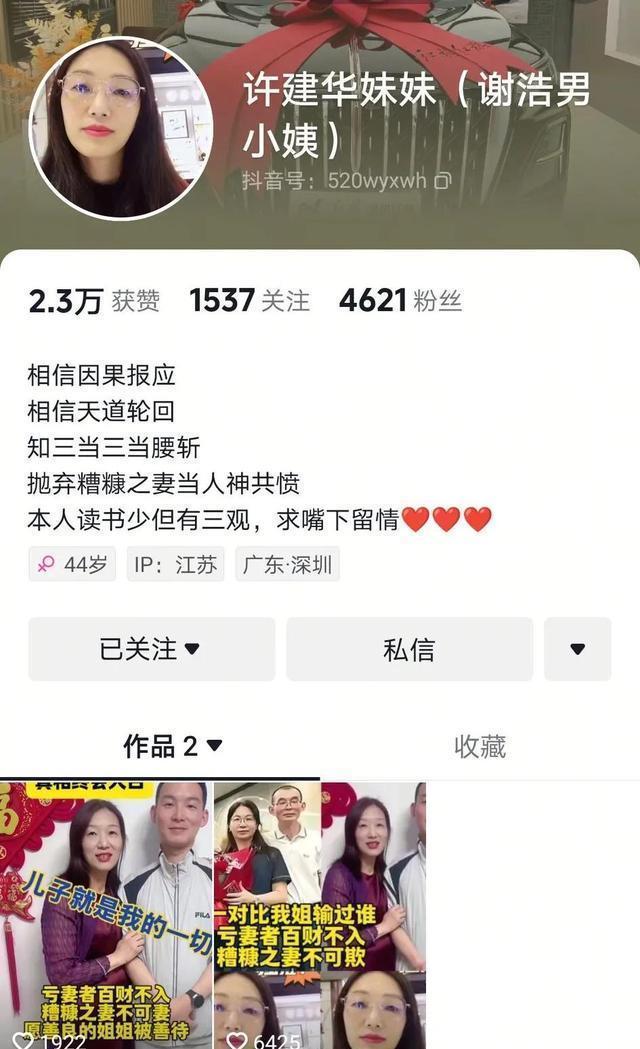640x1049 pixels.
Task: Tap the 已关注 button
Action: [151, 649]
